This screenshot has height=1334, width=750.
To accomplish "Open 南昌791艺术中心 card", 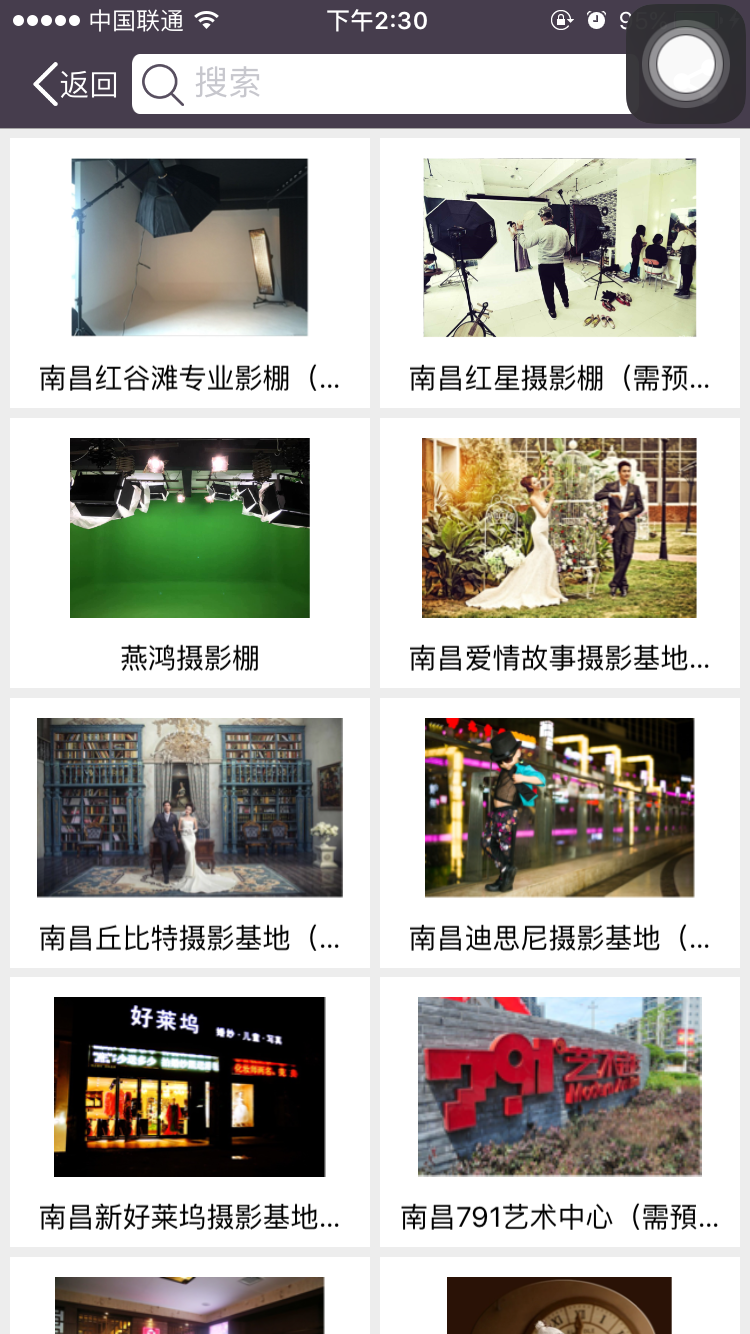I will (560, 1110).
